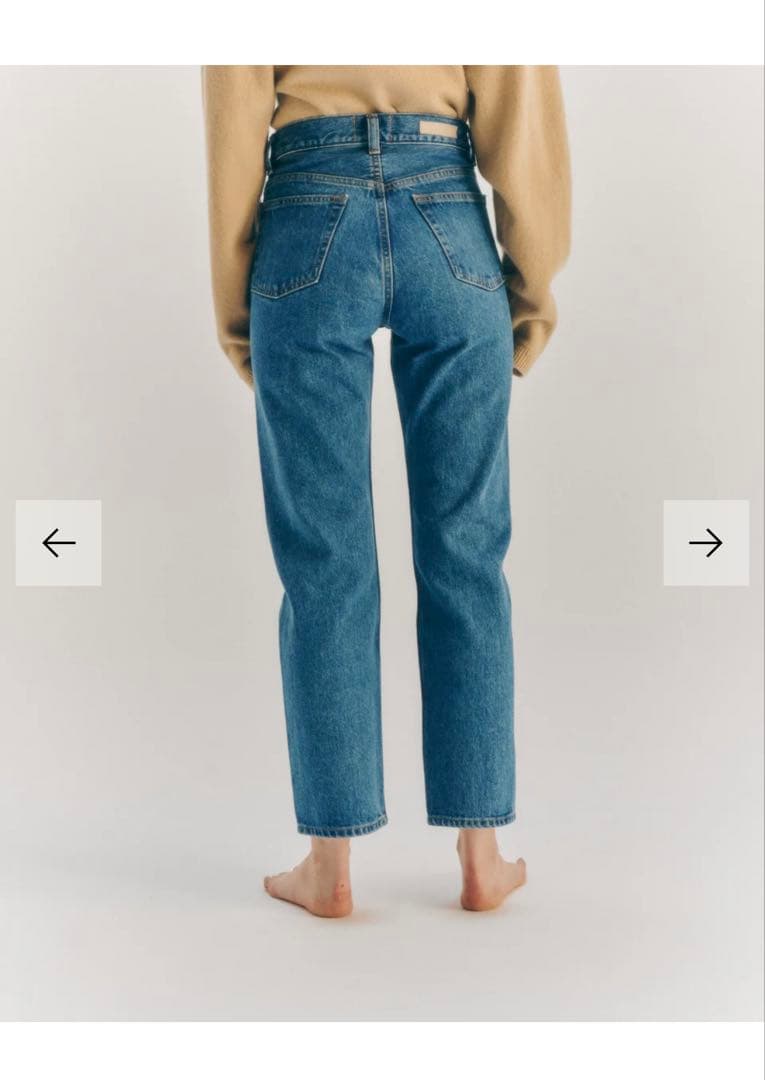765x1080 pixels.
Task: Click the white square containing the right arrow
Action: pos(706,541)
